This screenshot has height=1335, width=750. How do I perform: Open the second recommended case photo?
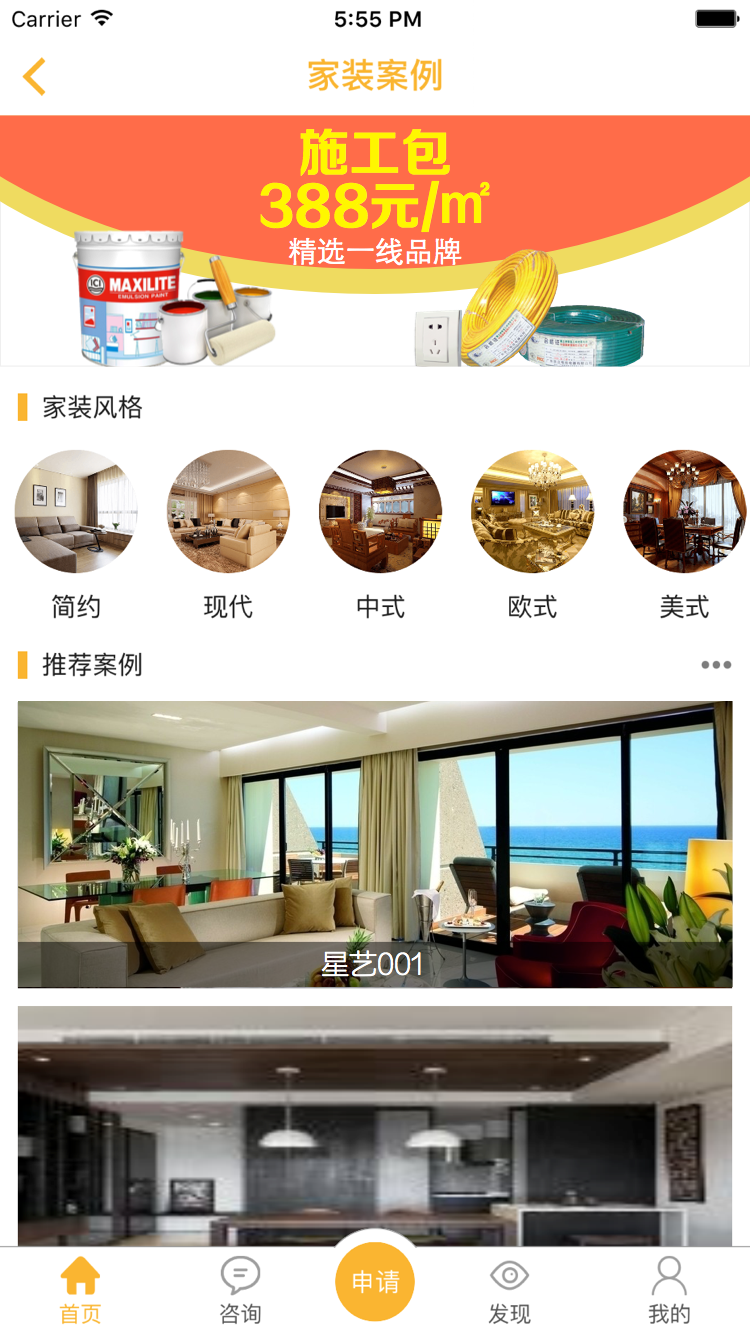(375, 1126)
